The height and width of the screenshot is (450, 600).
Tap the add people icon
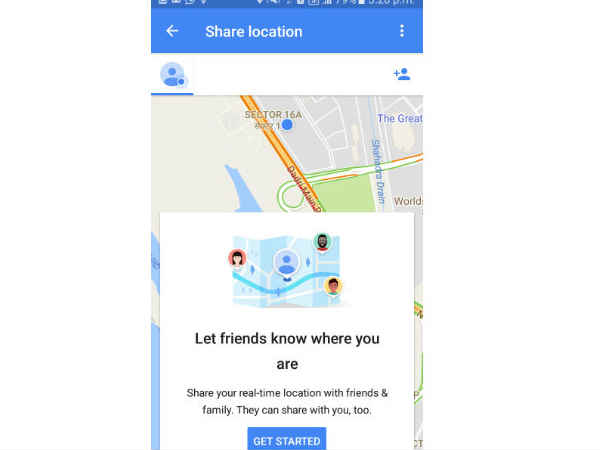coord(402,74)
